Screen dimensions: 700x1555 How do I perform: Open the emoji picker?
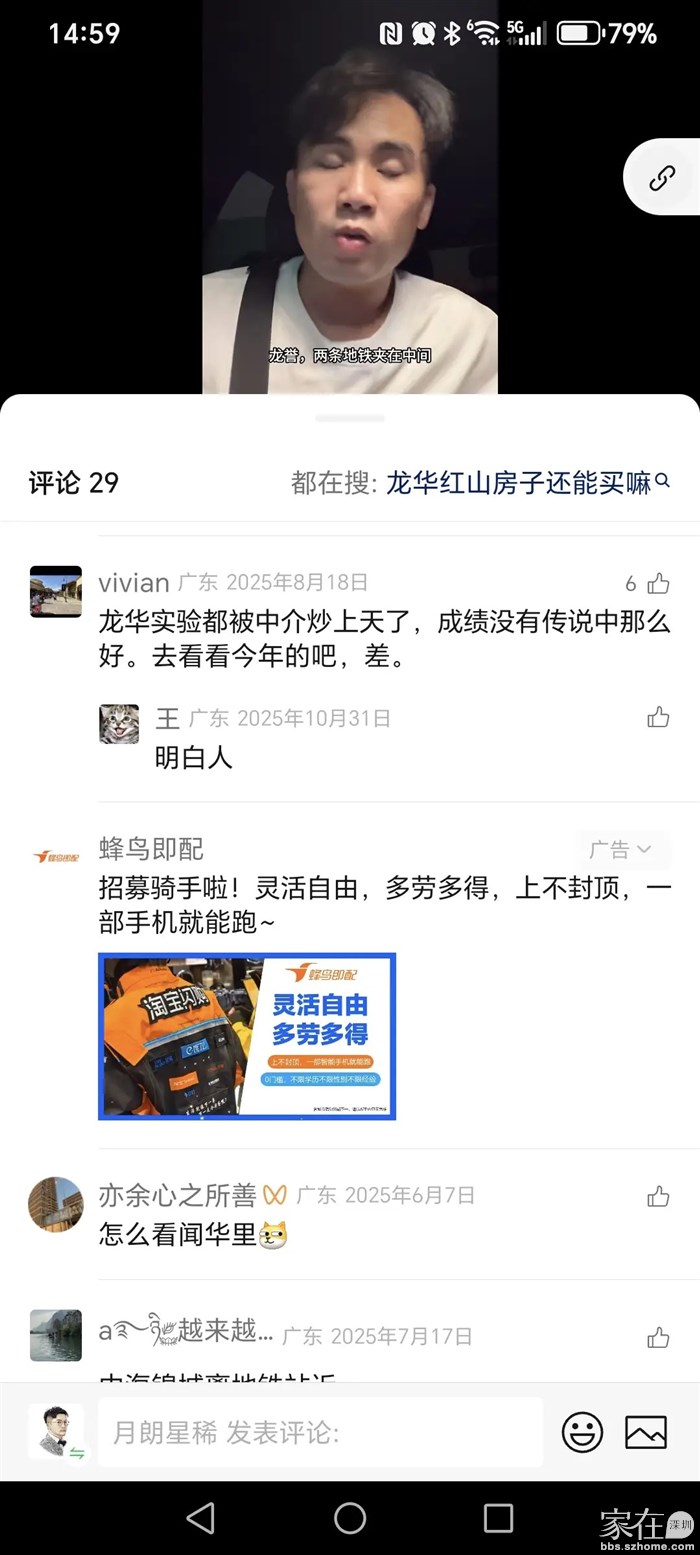[x=582, y=1432]
